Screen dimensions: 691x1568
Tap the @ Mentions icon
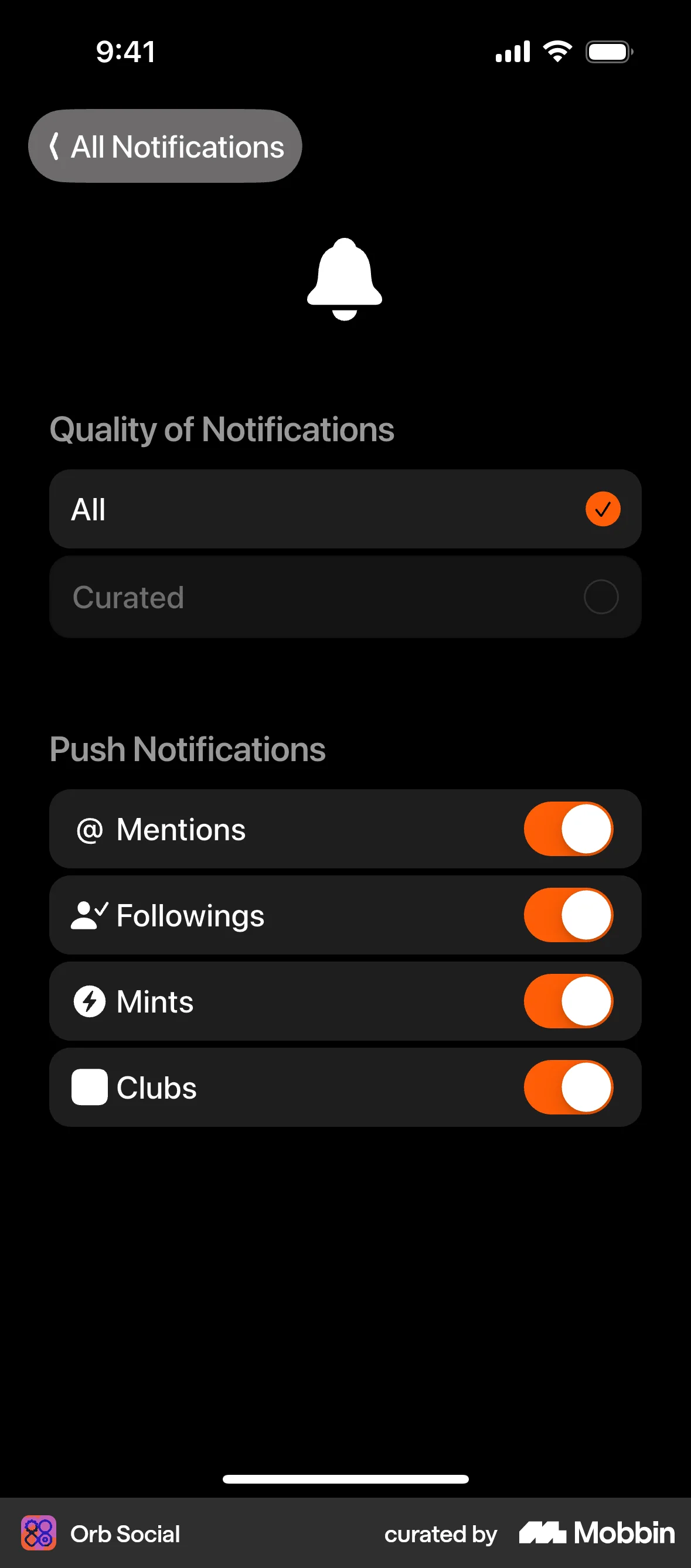point(90,829)
